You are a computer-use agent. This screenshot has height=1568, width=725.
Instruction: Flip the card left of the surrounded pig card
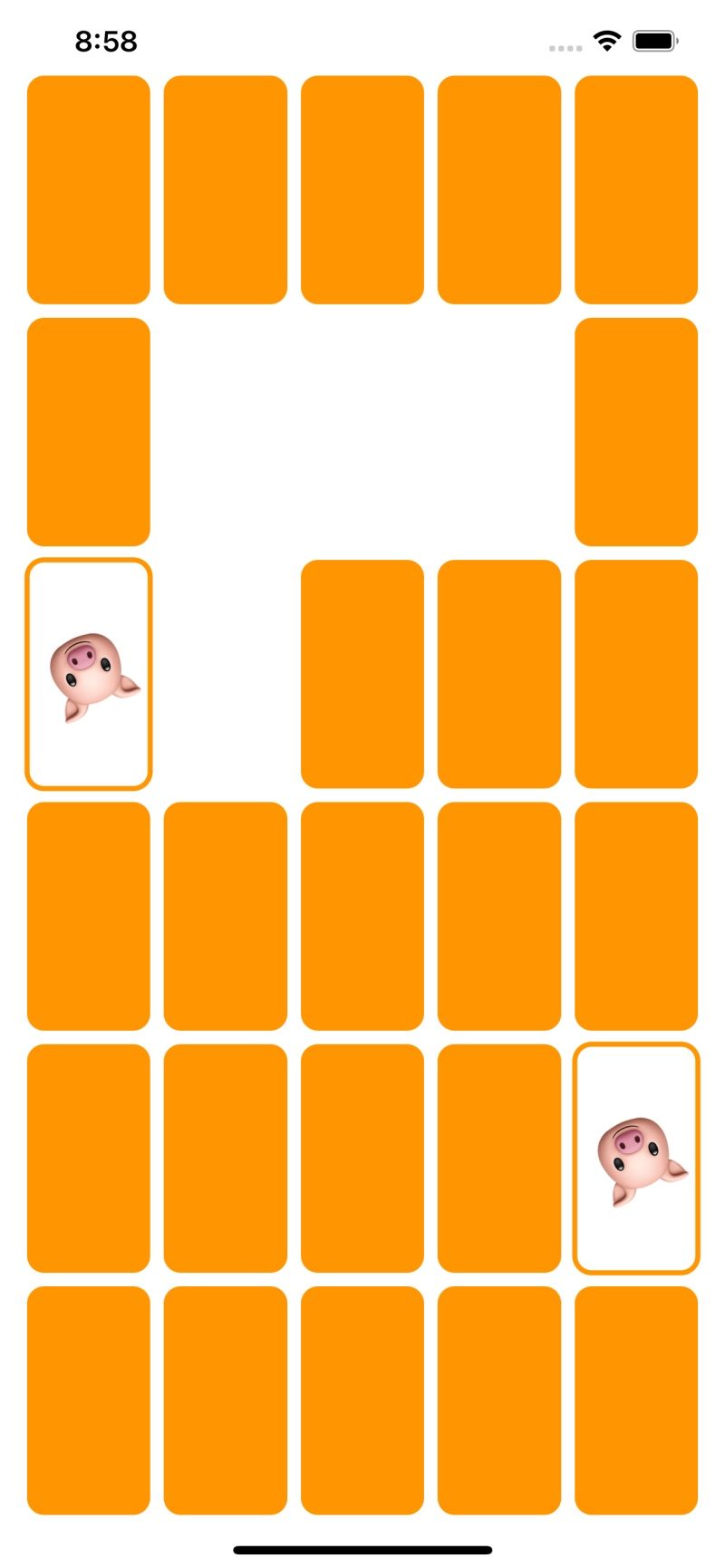(x=499, y=1158)
